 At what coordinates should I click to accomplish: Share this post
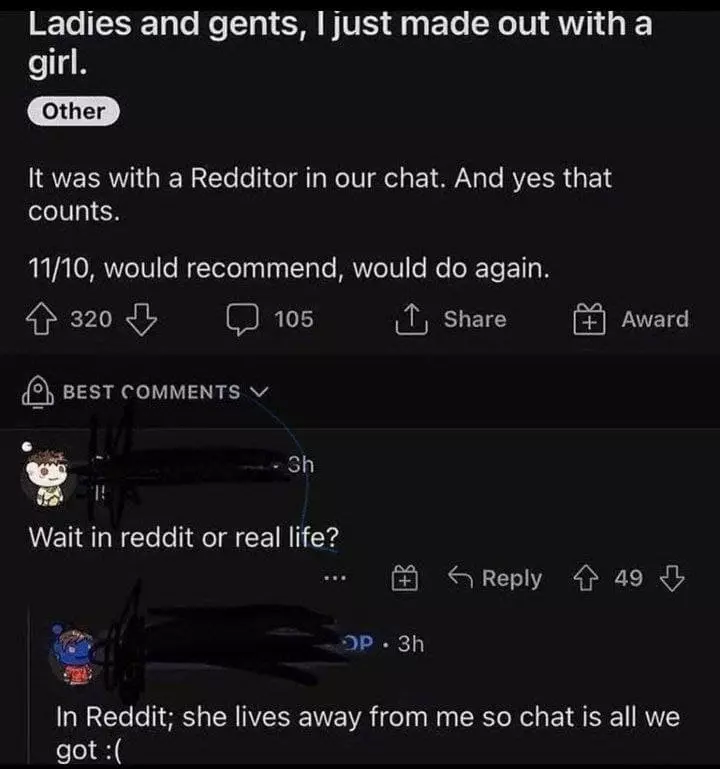(x=451, y=319)
